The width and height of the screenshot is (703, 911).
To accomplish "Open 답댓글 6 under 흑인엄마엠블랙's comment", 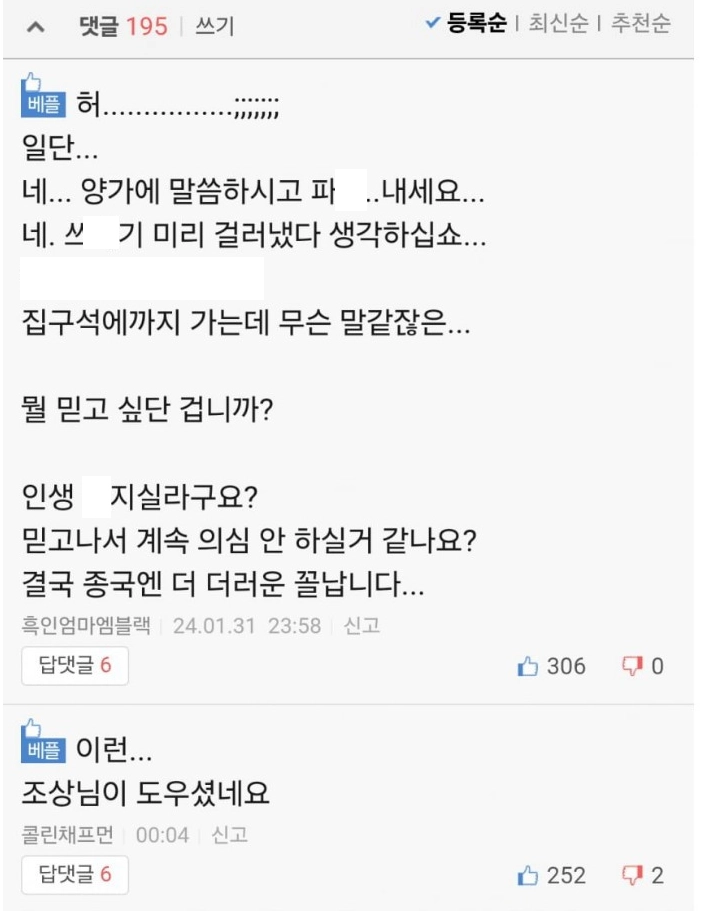I will click(75, 666).
